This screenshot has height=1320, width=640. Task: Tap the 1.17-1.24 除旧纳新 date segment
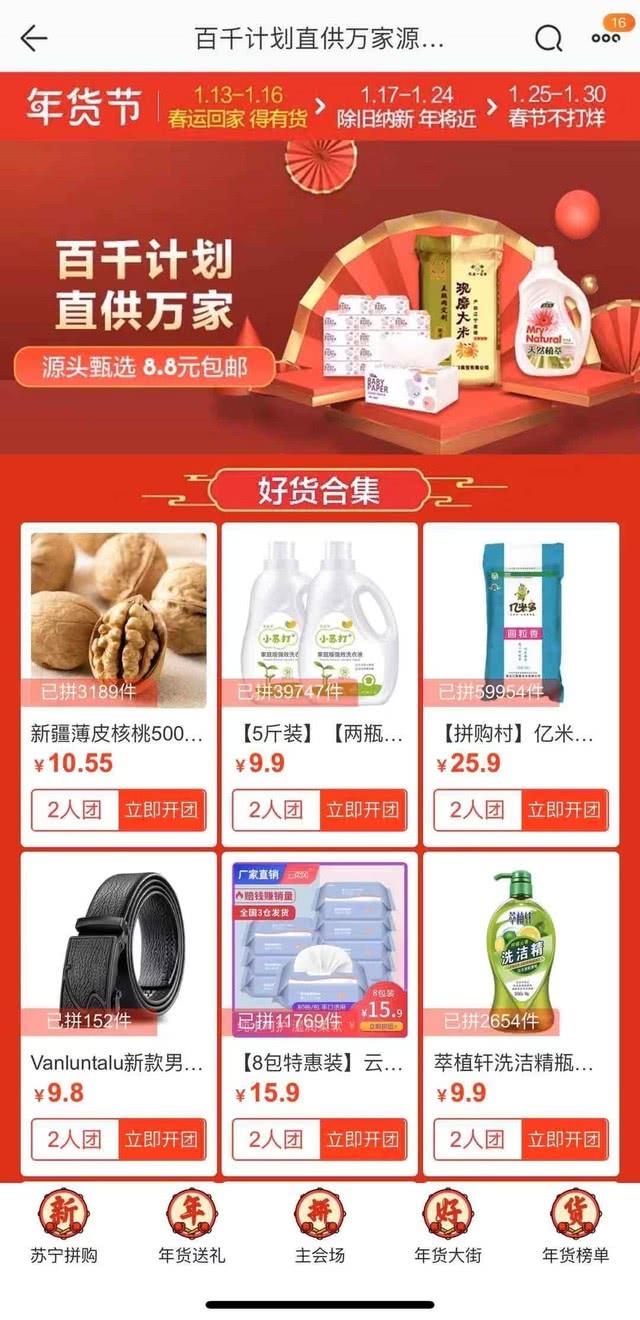407,106
